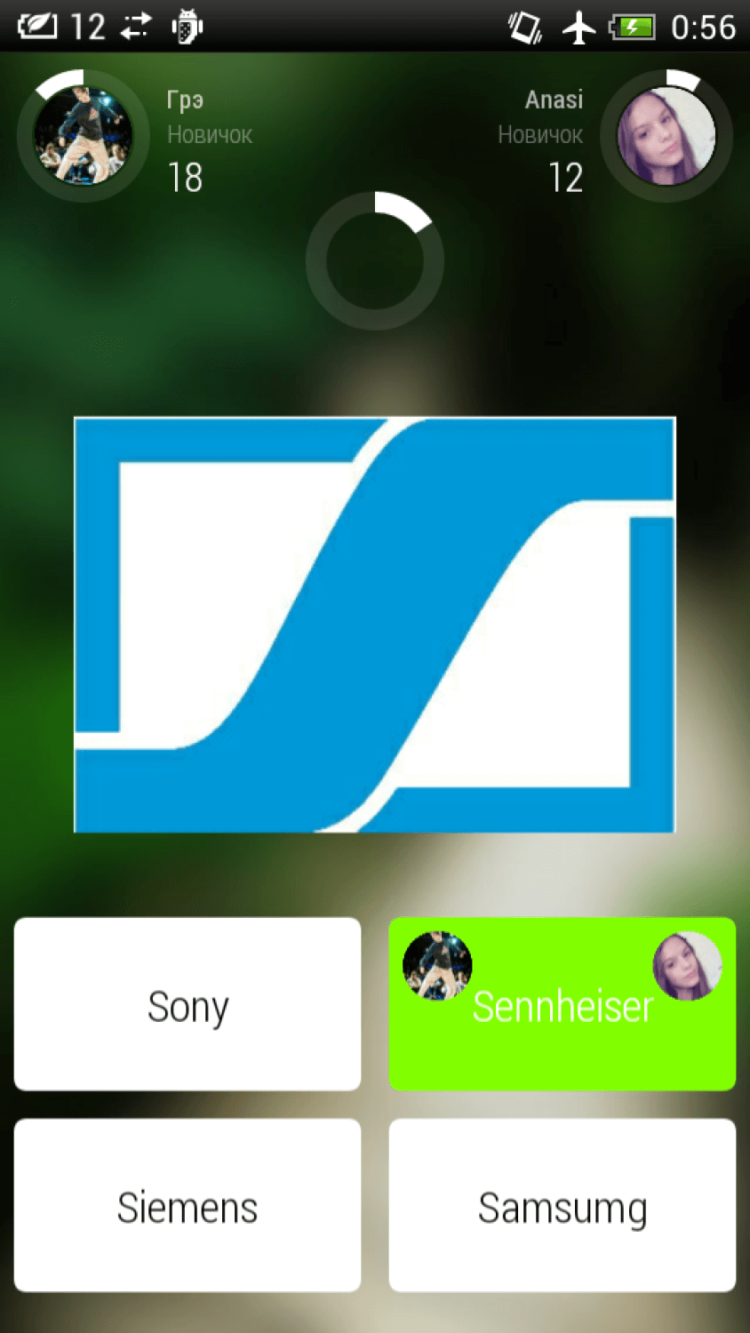The image size is (750, 1333).
Task: Tap the Samsumg answer button
Action: tap(562, 1205)
